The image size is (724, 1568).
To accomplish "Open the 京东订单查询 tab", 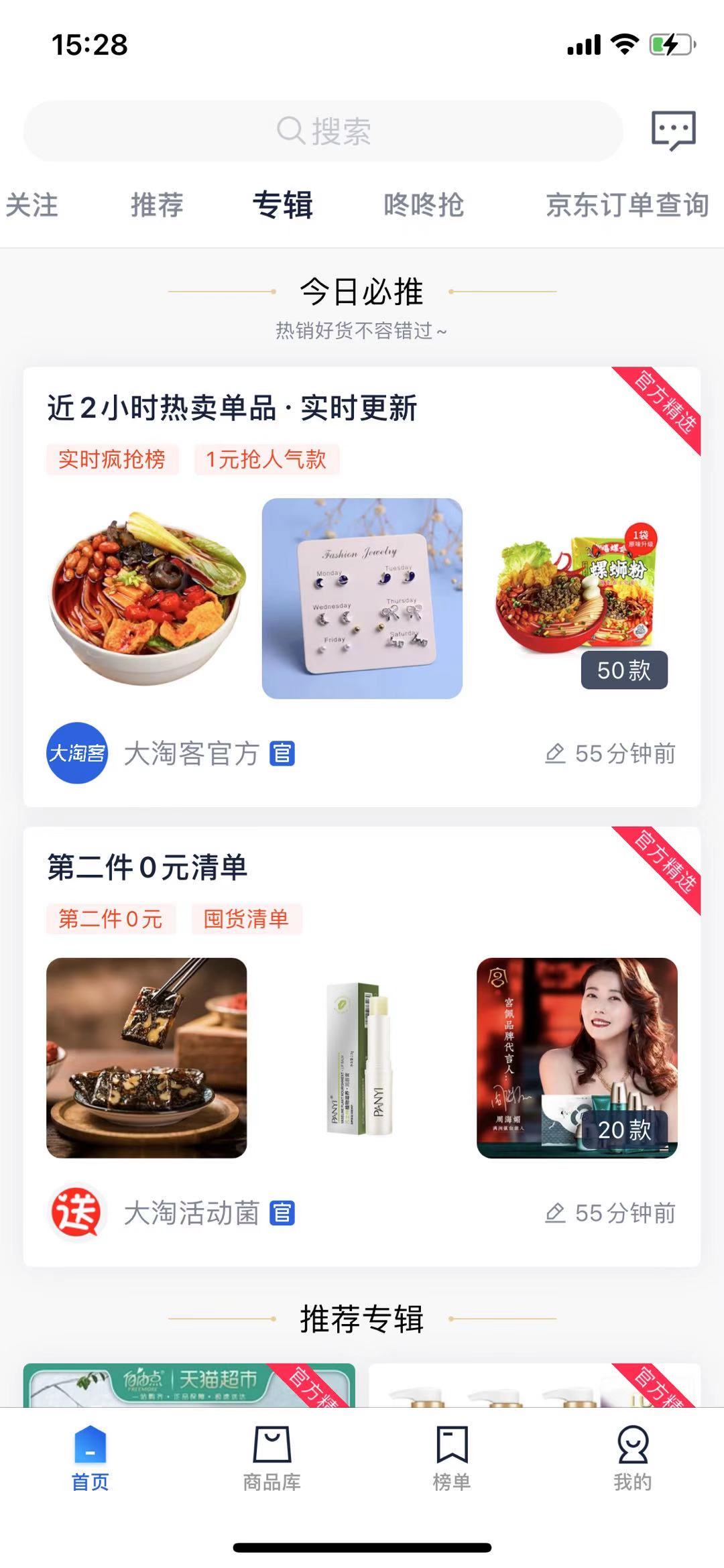I will (627, 205).
